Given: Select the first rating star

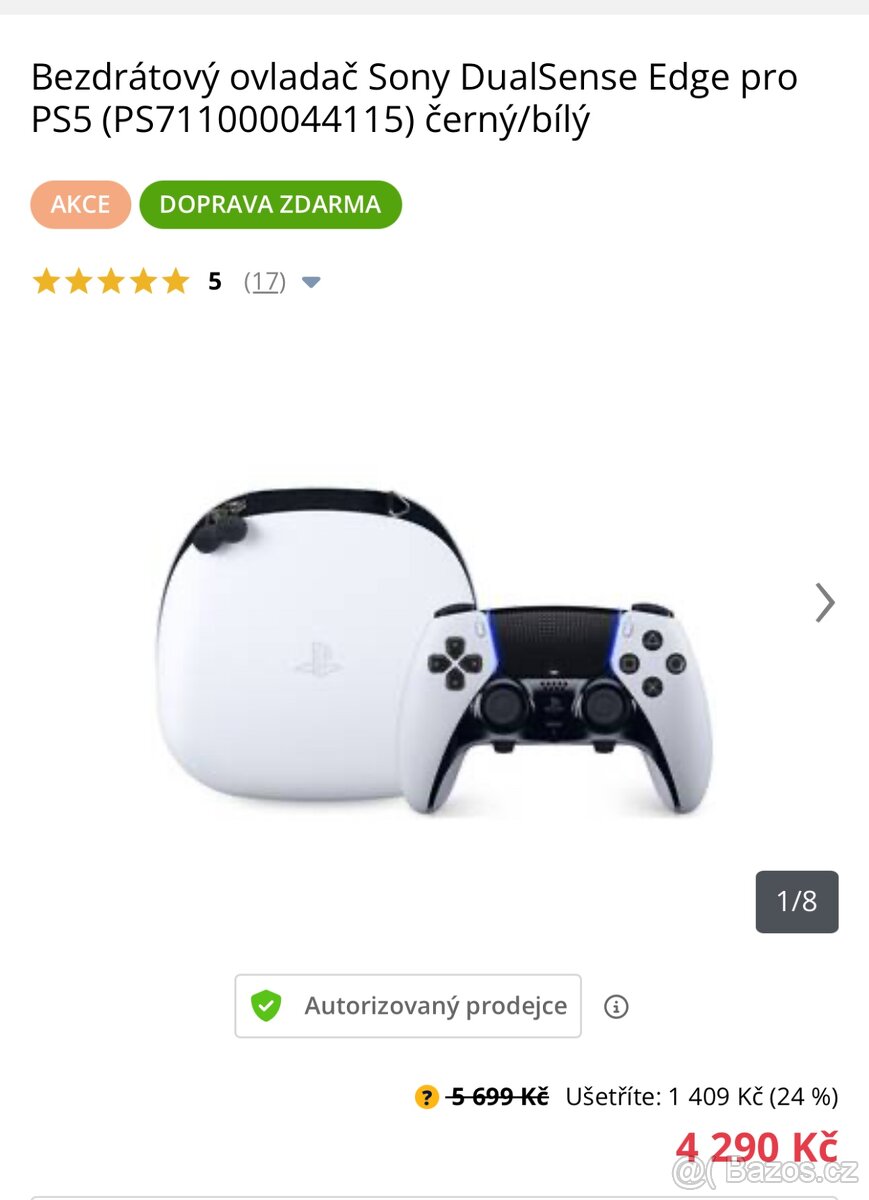Looking at the screenshot, I should coord(47,281).
